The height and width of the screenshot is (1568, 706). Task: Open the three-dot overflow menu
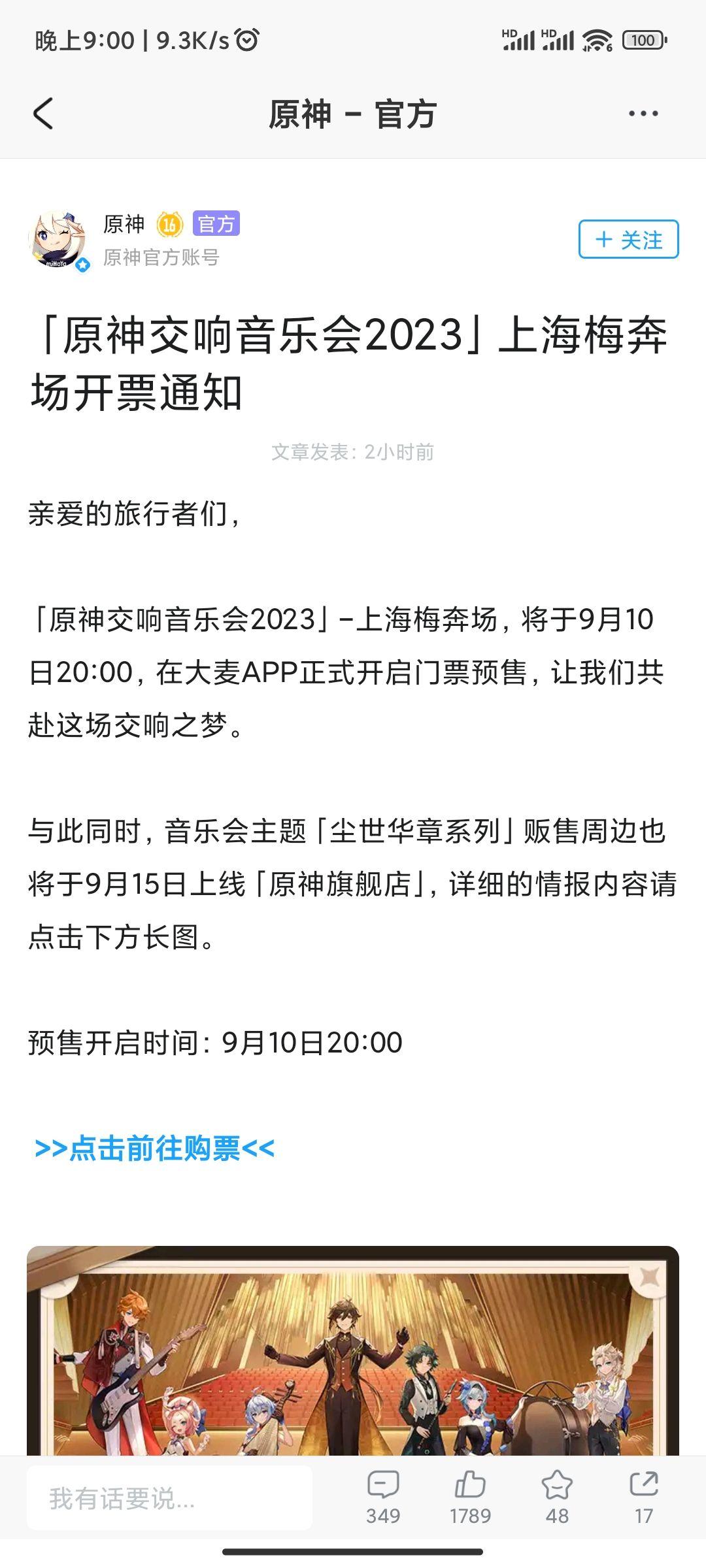click(643, 114)
